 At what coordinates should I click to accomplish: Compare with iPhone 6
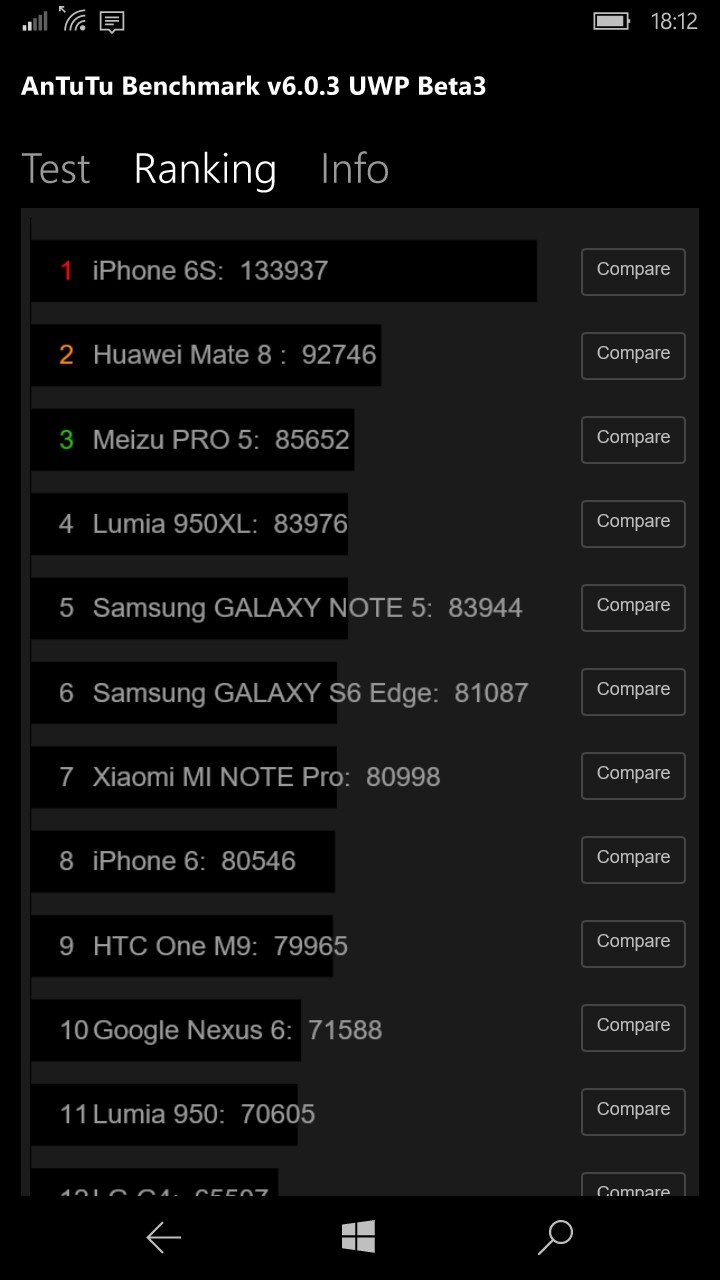tap(633, 859)
